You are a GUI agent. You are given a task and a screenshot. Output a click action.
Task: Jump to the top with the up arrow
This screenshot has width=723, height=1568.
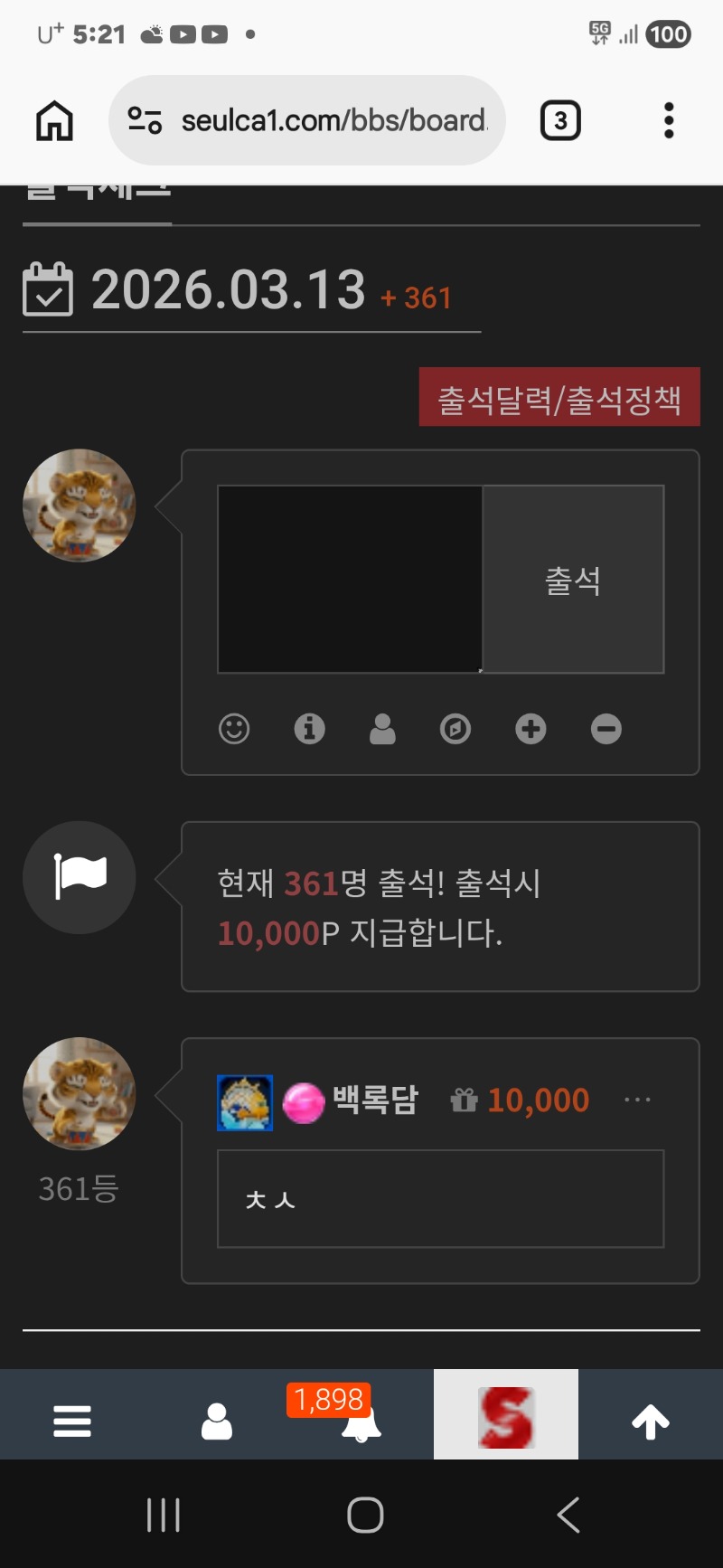pos(651,1422)
